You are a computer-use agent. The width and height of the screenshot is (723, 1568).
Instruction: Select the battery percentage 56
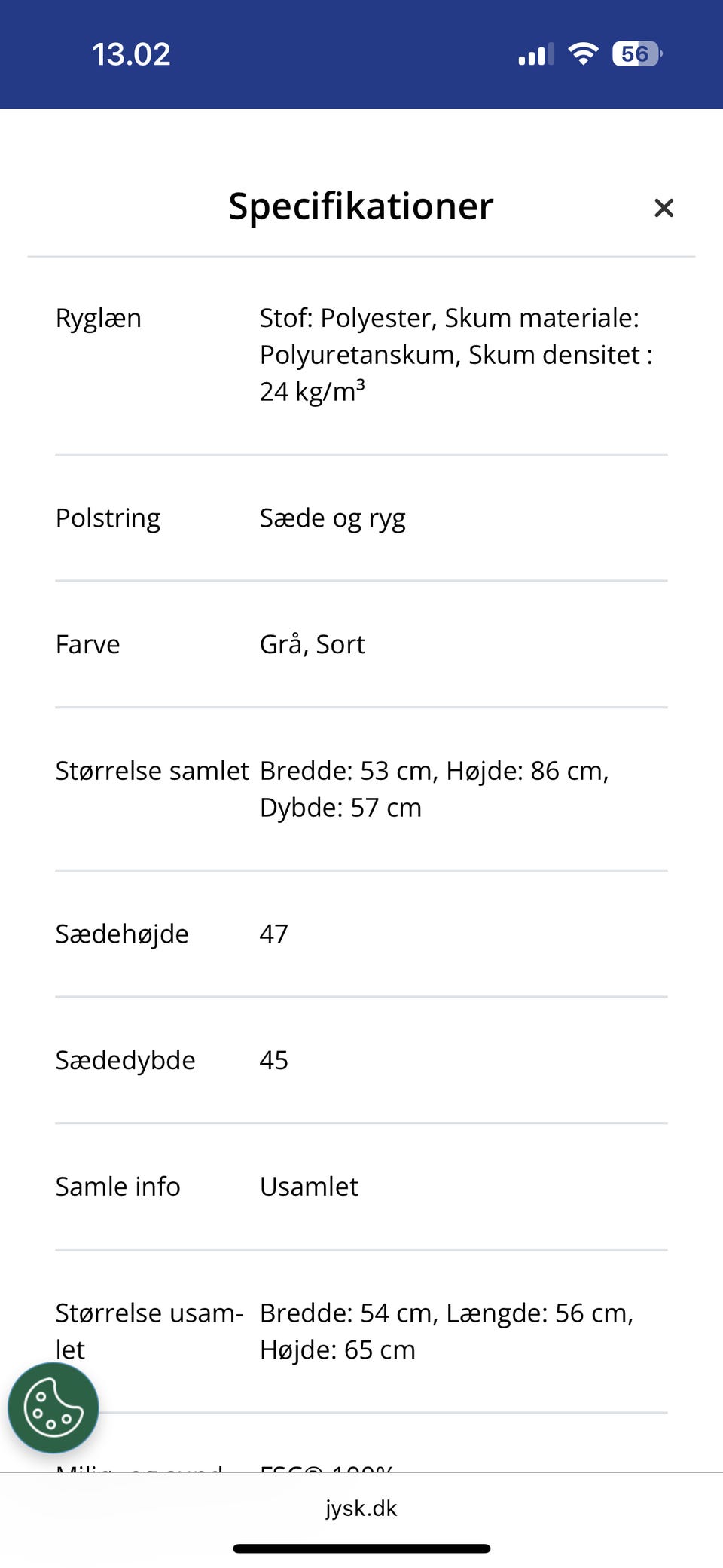[x=633, y=53]
